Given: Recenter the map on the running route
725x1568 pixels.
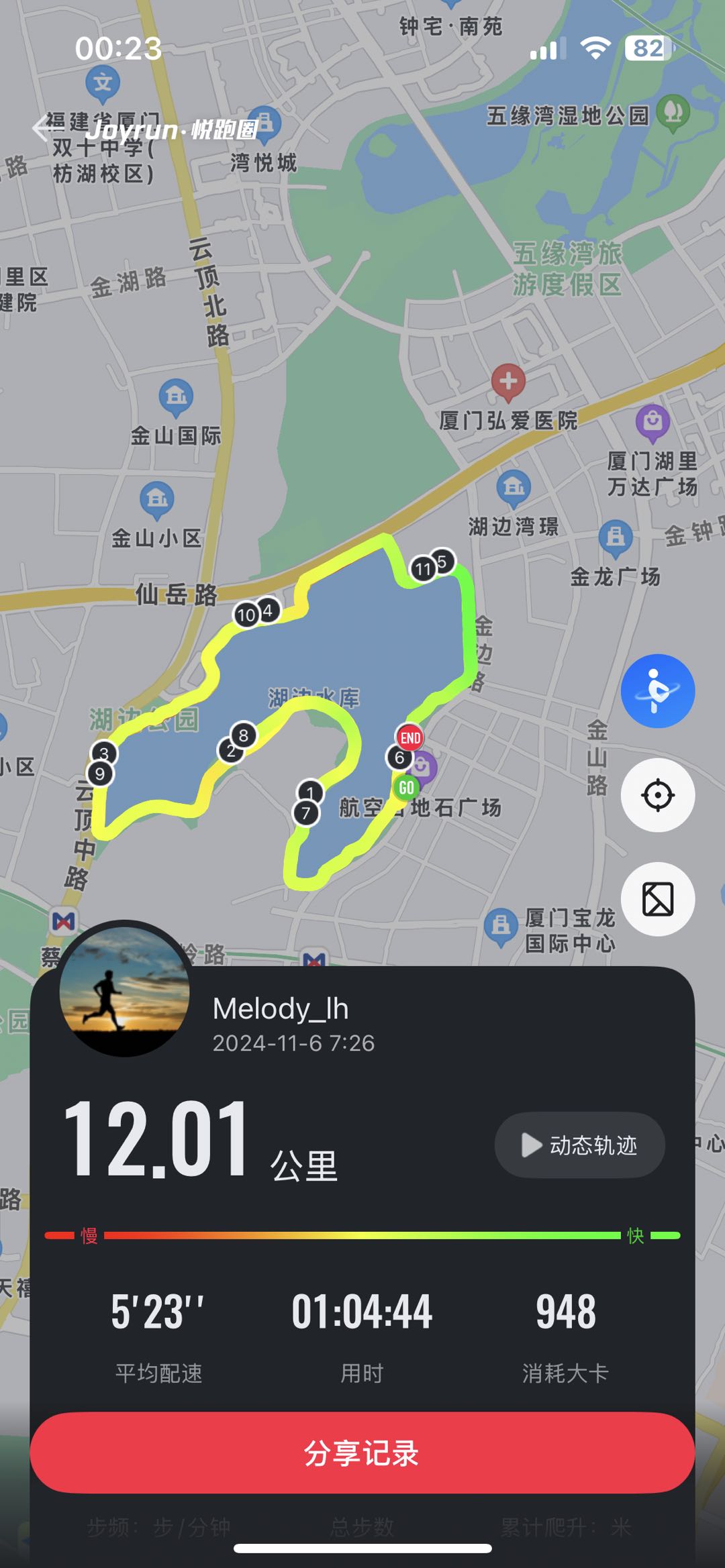Looking at the screenshot, I should click(657, 795).
